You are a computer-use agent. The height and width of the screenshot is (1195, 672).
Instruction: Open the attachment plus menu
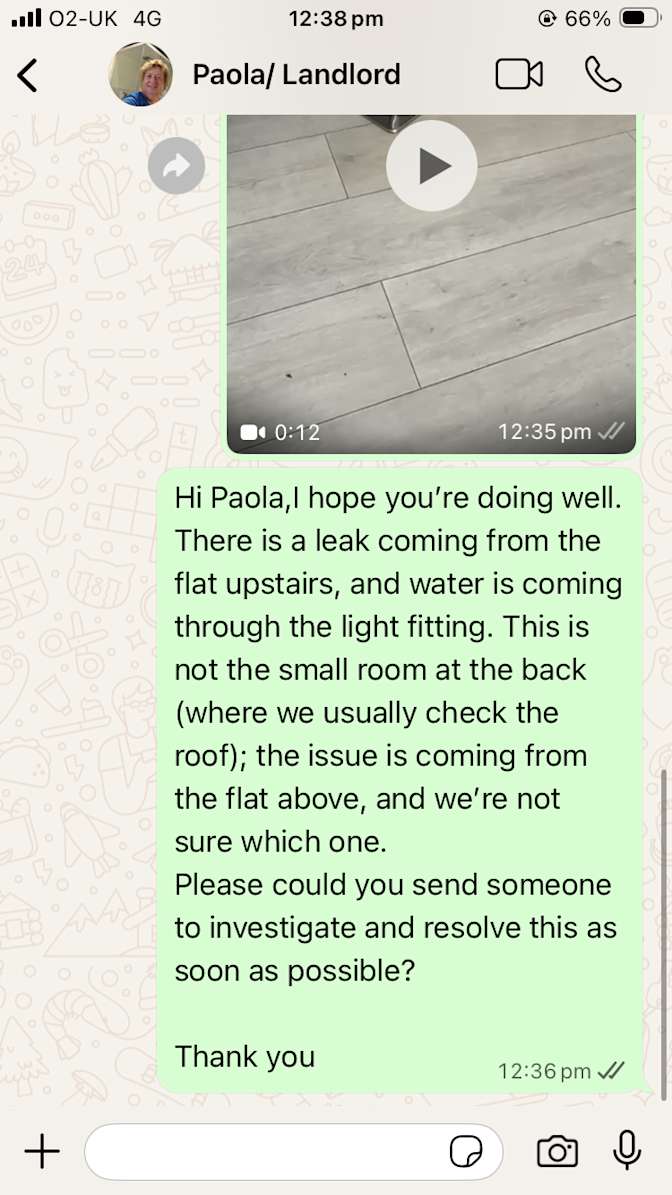pyautogui.click(x=42, y=1151)
